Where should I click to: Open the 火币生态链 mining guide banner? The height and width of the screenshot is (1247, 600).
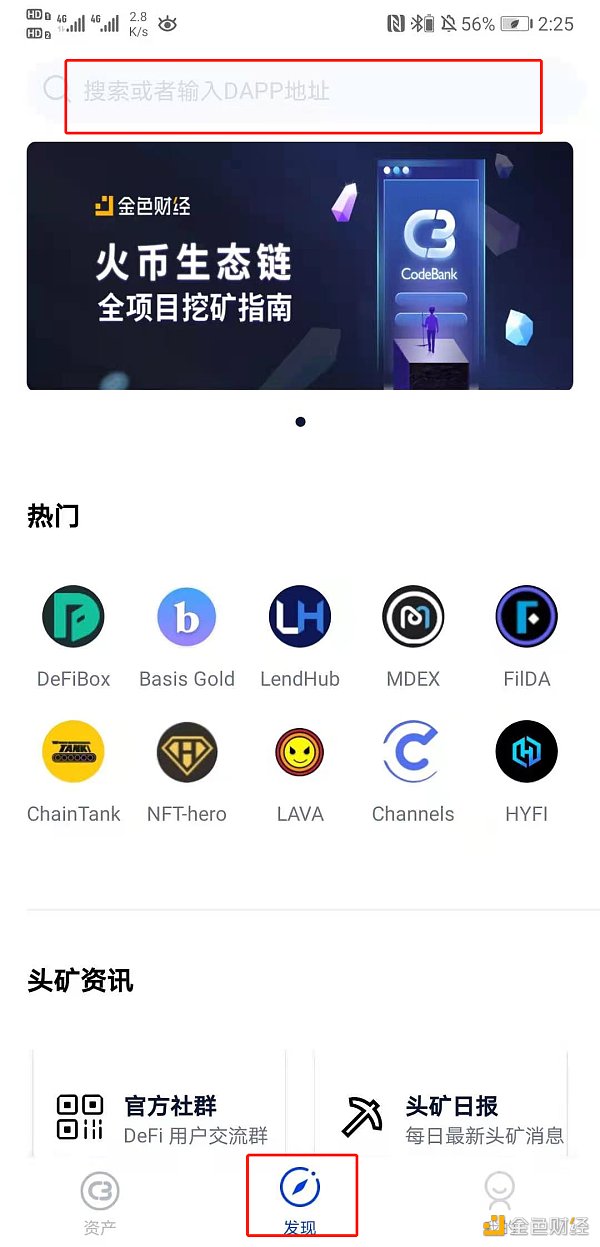[300, 266]
